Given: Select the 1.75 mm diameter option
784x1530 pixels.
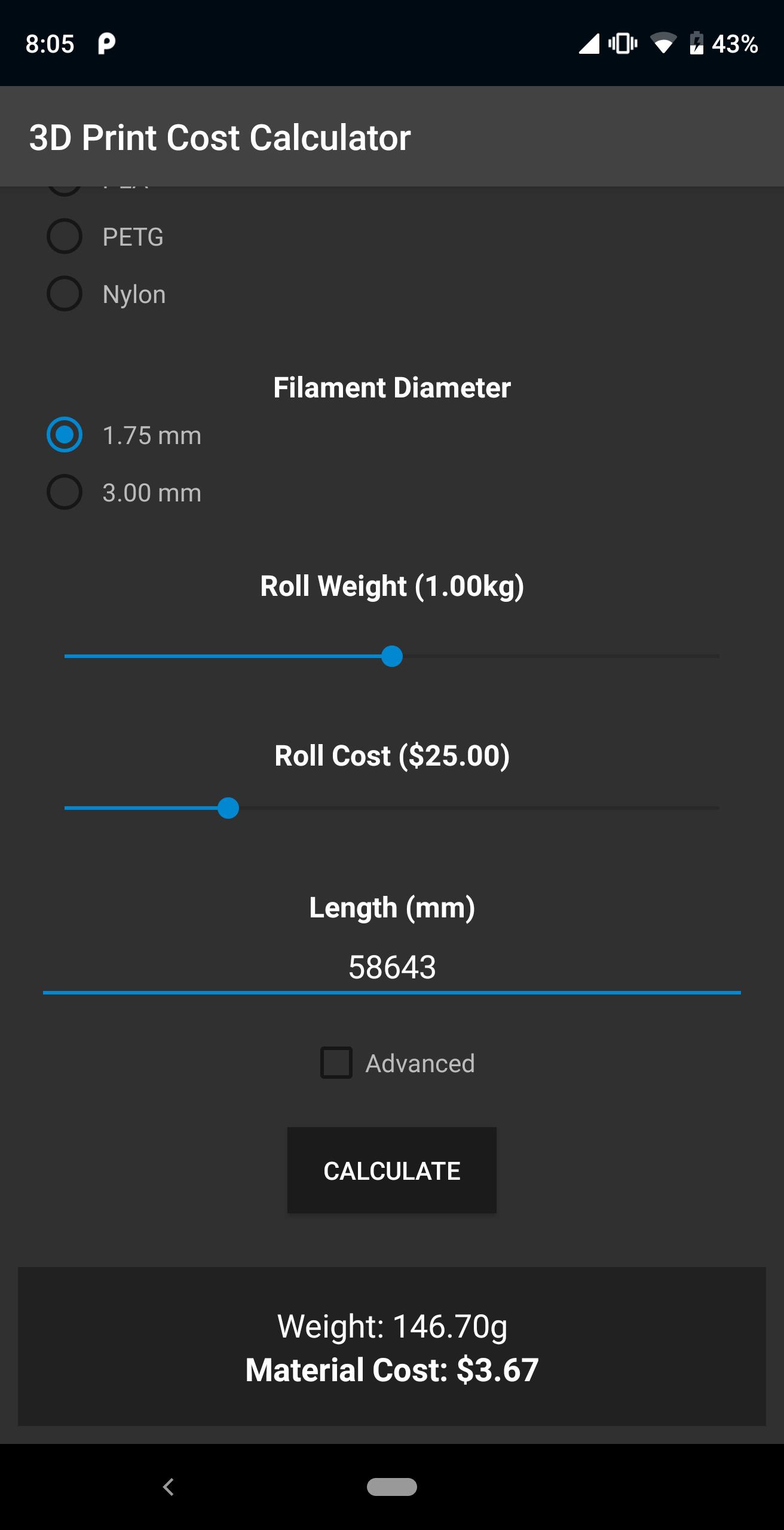Looking at the screenshot, I should point(64,434).
